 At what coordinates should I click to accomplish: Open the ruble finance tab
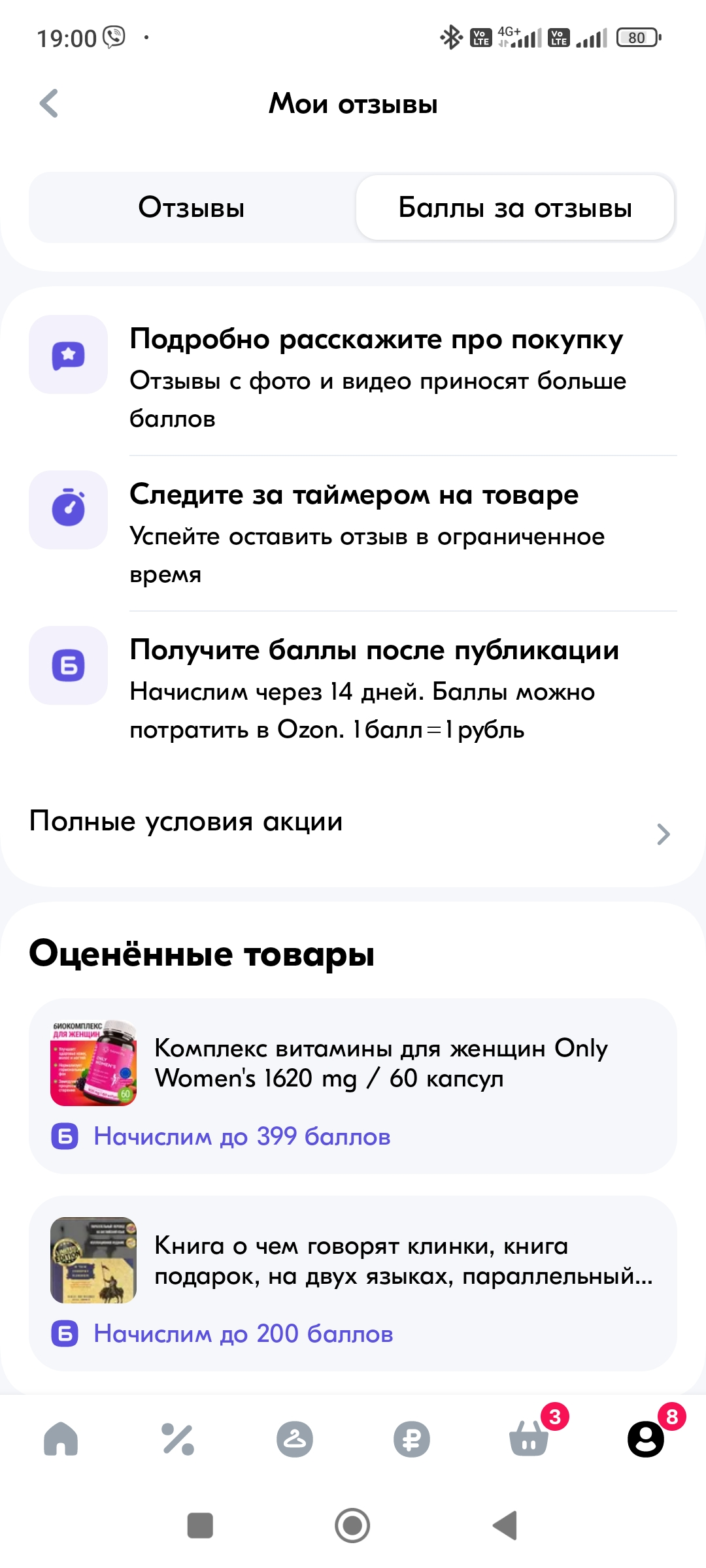(x=412, y=1439)
